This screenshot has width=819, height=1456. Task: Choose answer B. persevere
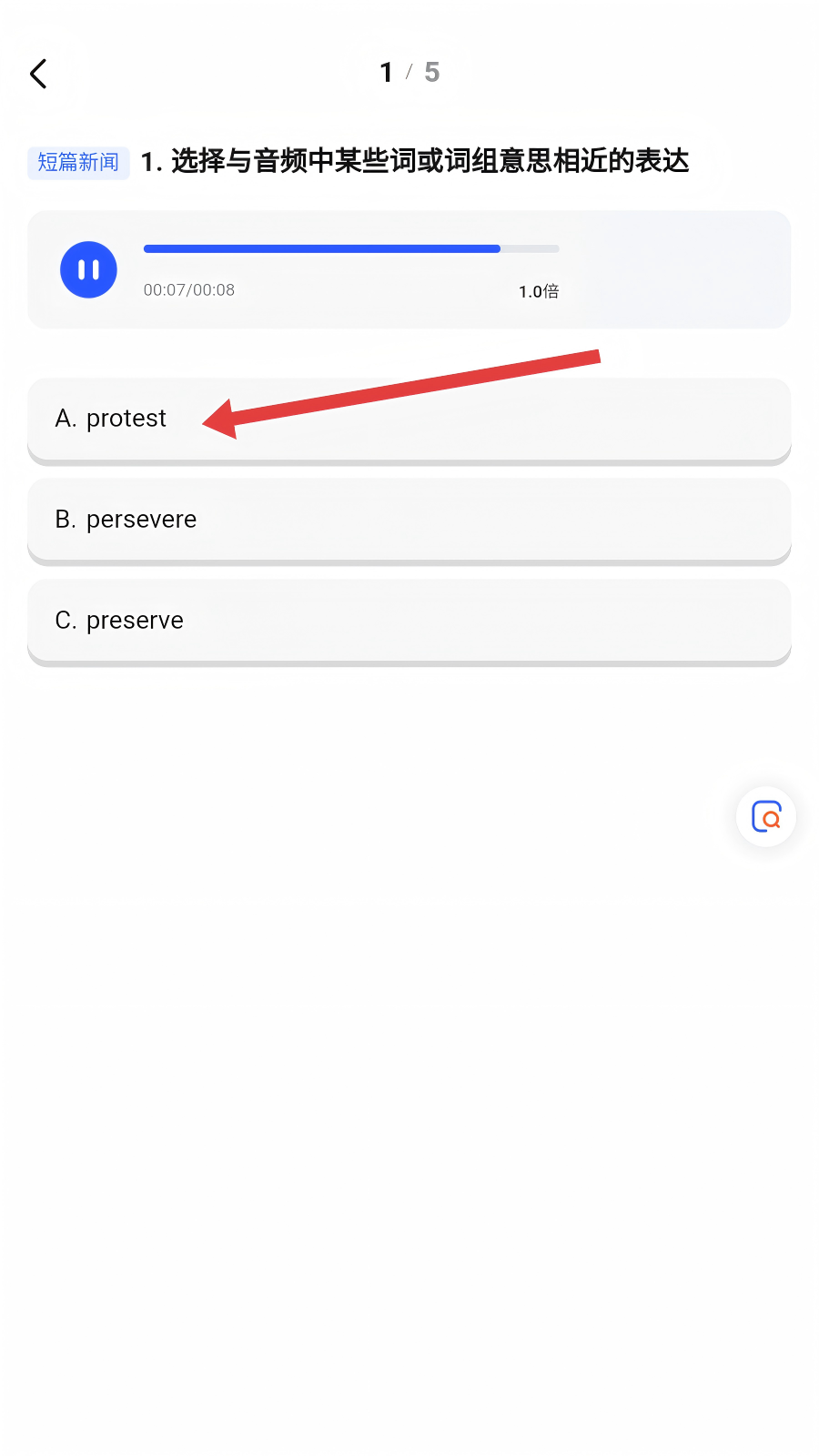coord(409,520)
